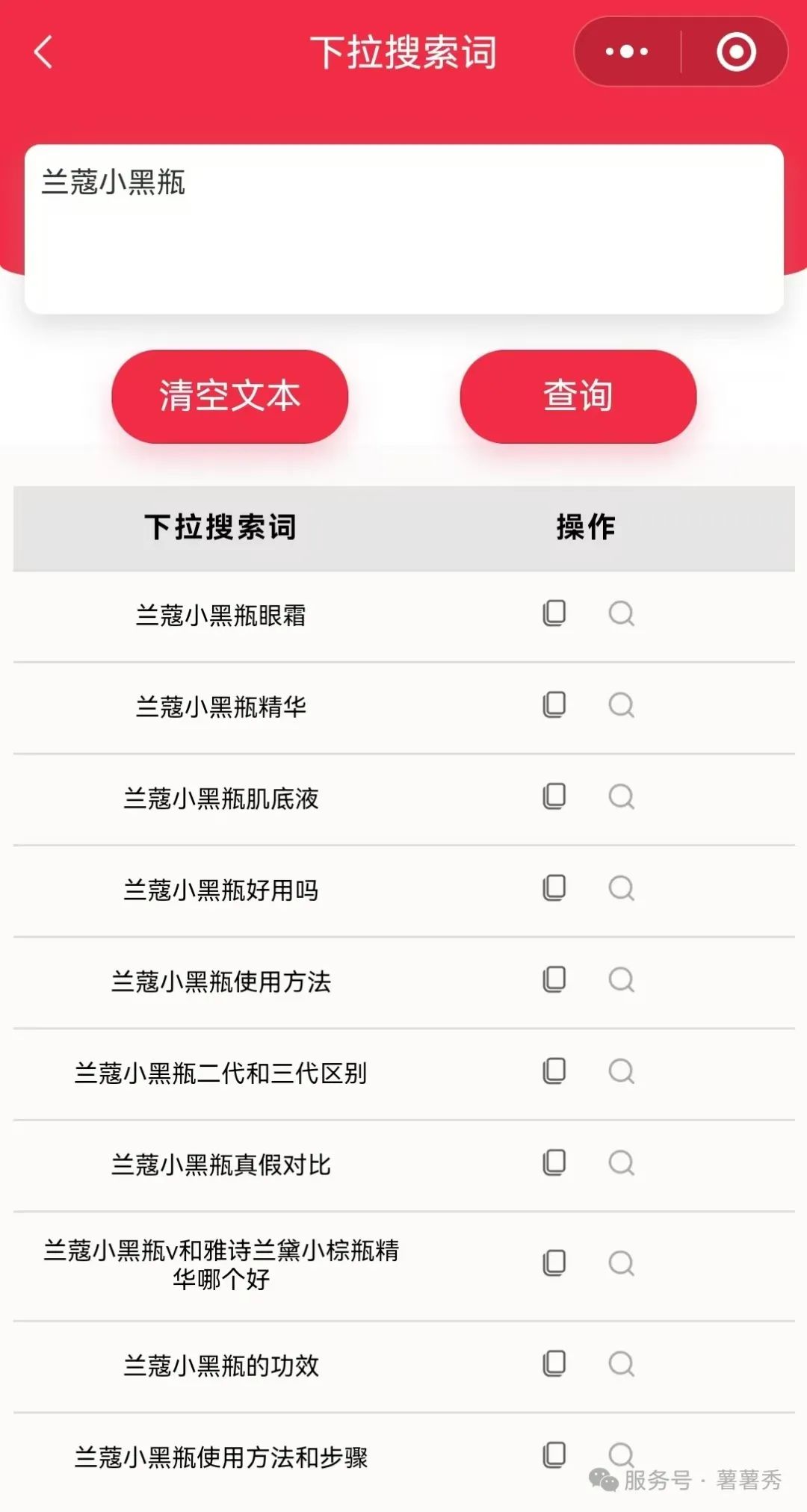Copy the keyword 兰蔻小黑瓶真假对比
807x1512 pixels.
(x=554, y=1162)
